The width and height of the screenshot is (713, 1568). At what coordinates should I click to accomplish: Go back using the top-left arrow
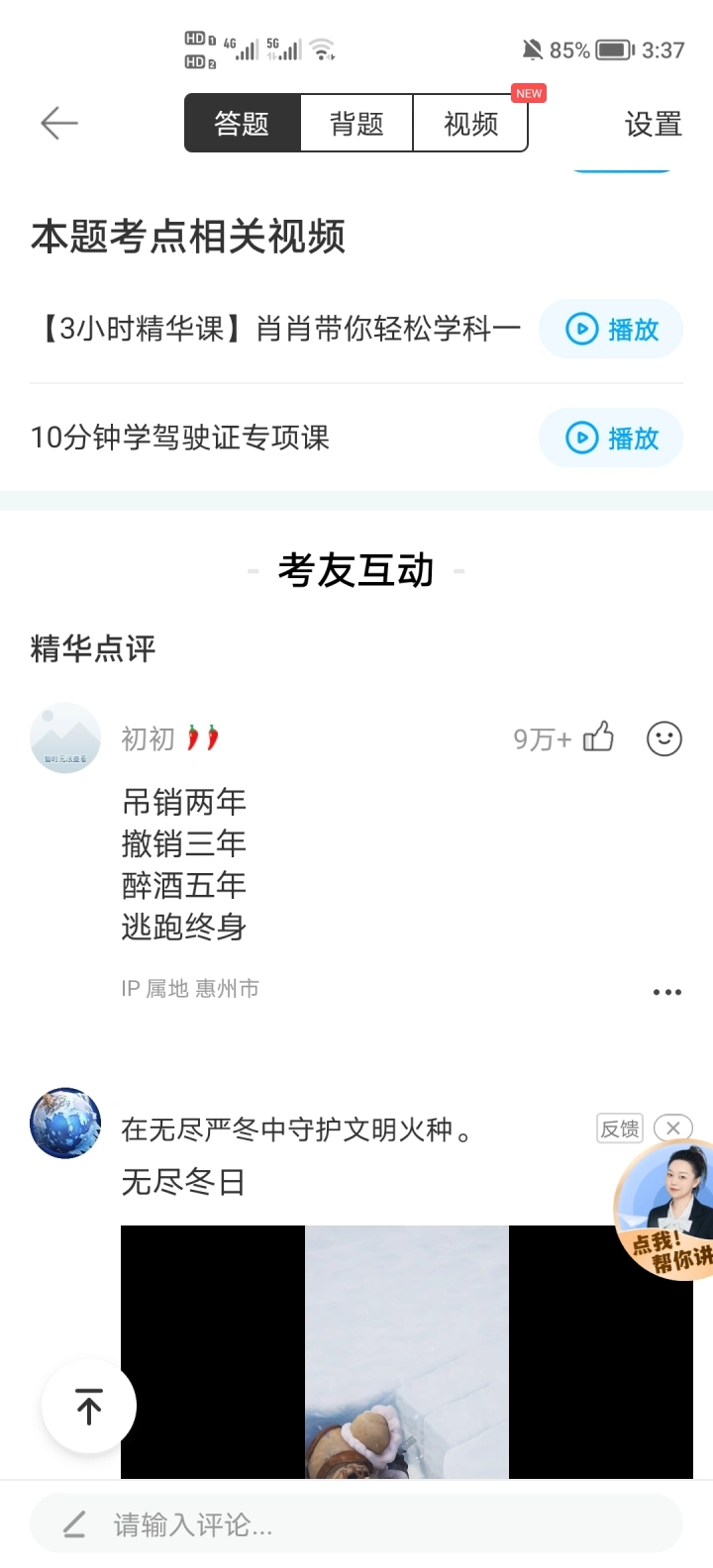click(x=58, y=123)
